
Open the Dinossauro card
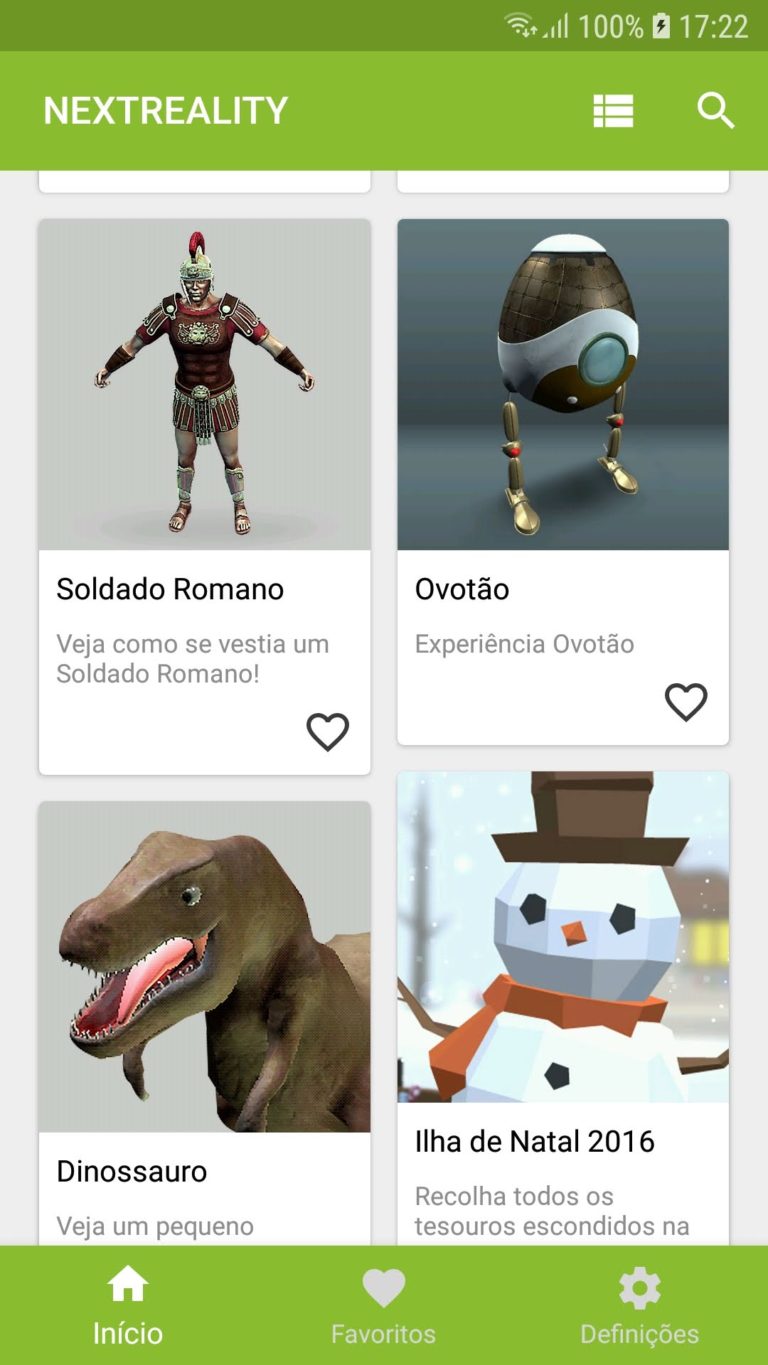[204, 1022]
